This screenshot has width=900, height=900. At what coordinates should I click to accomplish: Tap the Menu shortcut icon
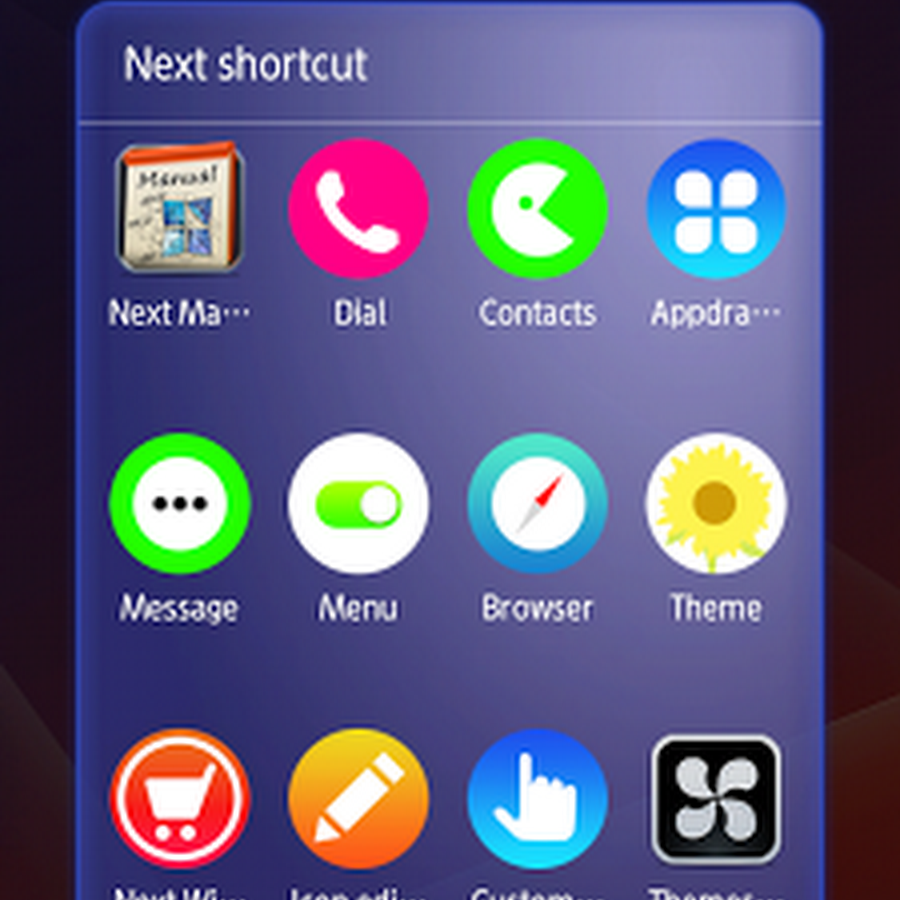point(358,503)
